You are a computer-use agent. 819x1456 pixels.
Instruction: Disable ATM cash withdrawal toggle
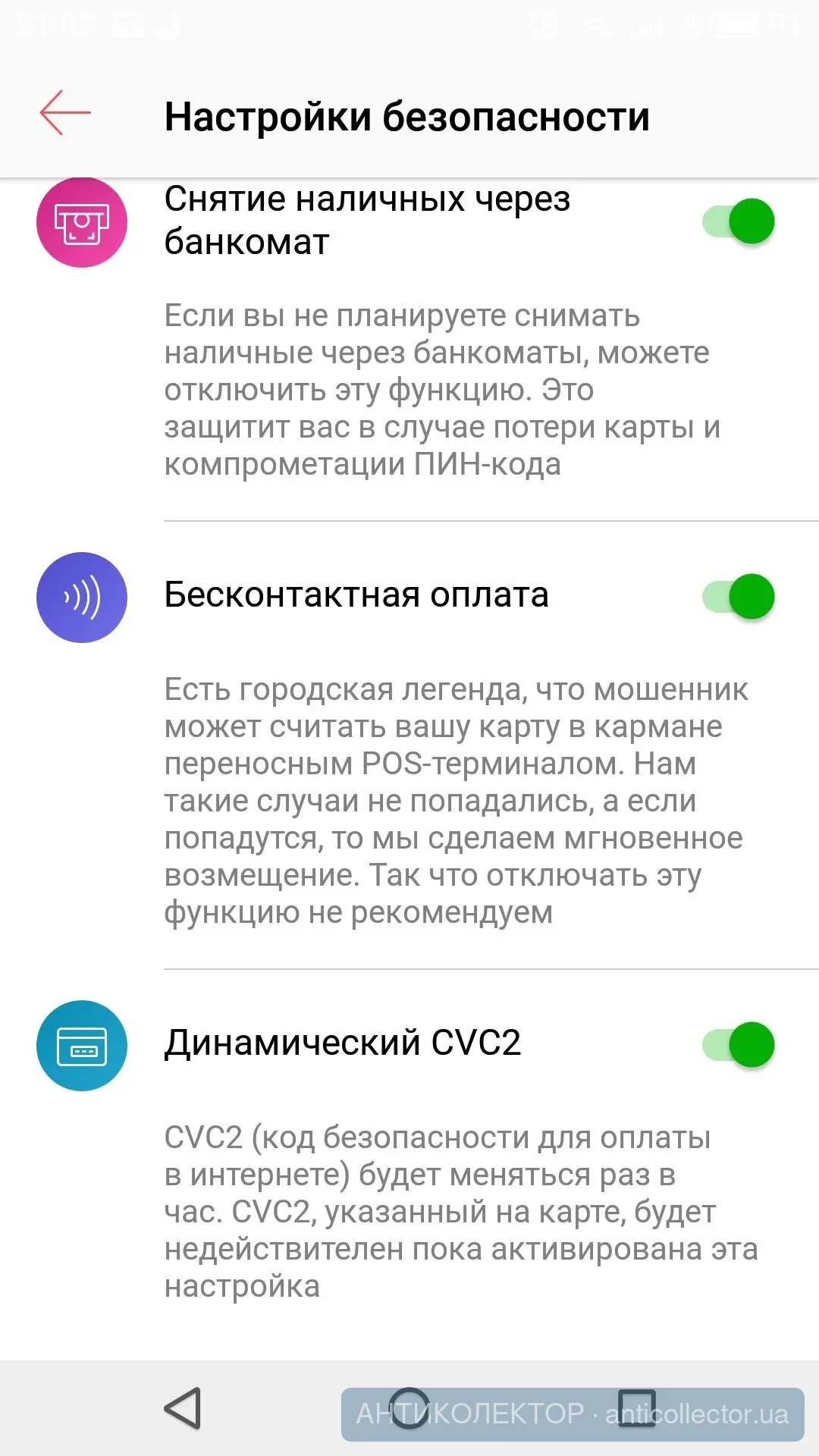(x=739, y=221)
